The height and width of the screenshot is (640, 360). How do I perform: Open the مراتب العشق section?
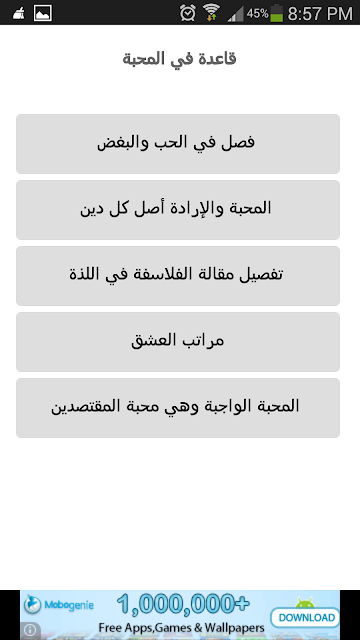178,342
